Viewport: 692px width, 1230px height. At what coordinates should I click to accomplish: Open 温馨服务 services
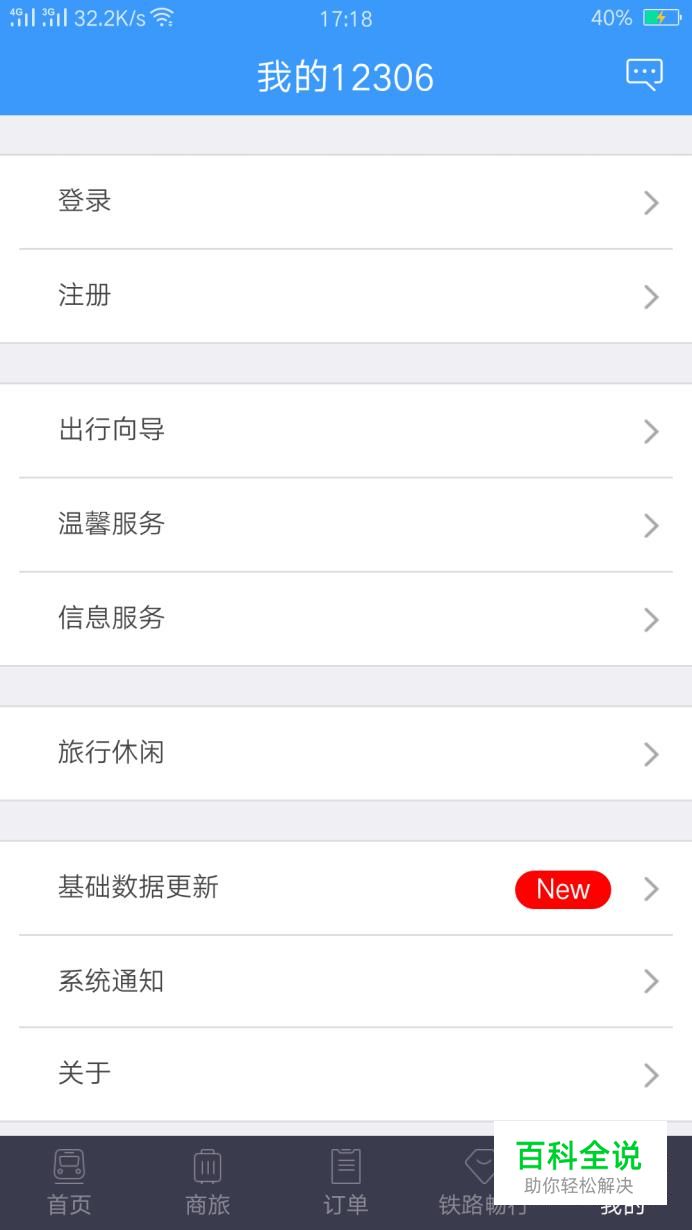pyautogui.click(x=346, y=525)
